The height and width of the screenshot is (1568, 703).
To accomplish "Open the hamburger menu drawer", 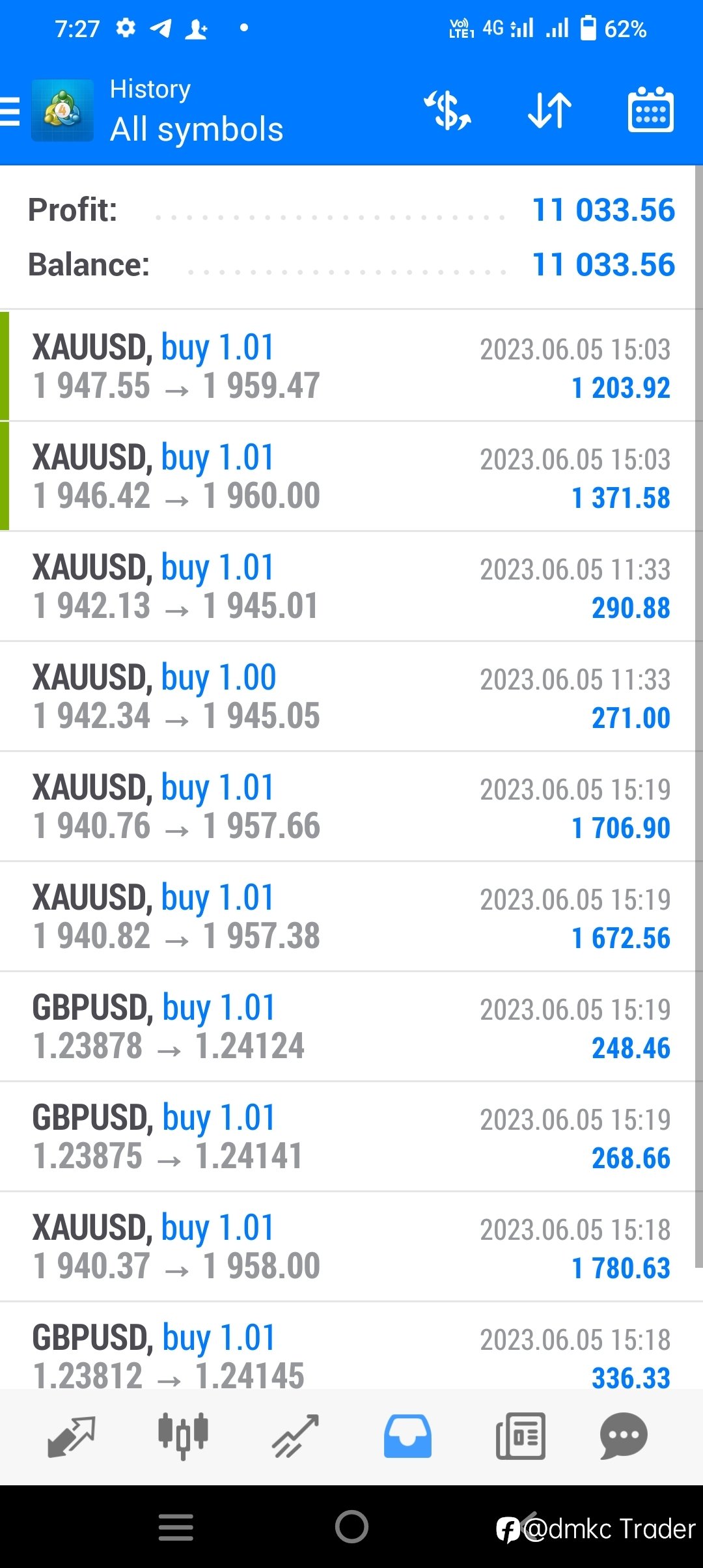I will (x=10, y=111).
